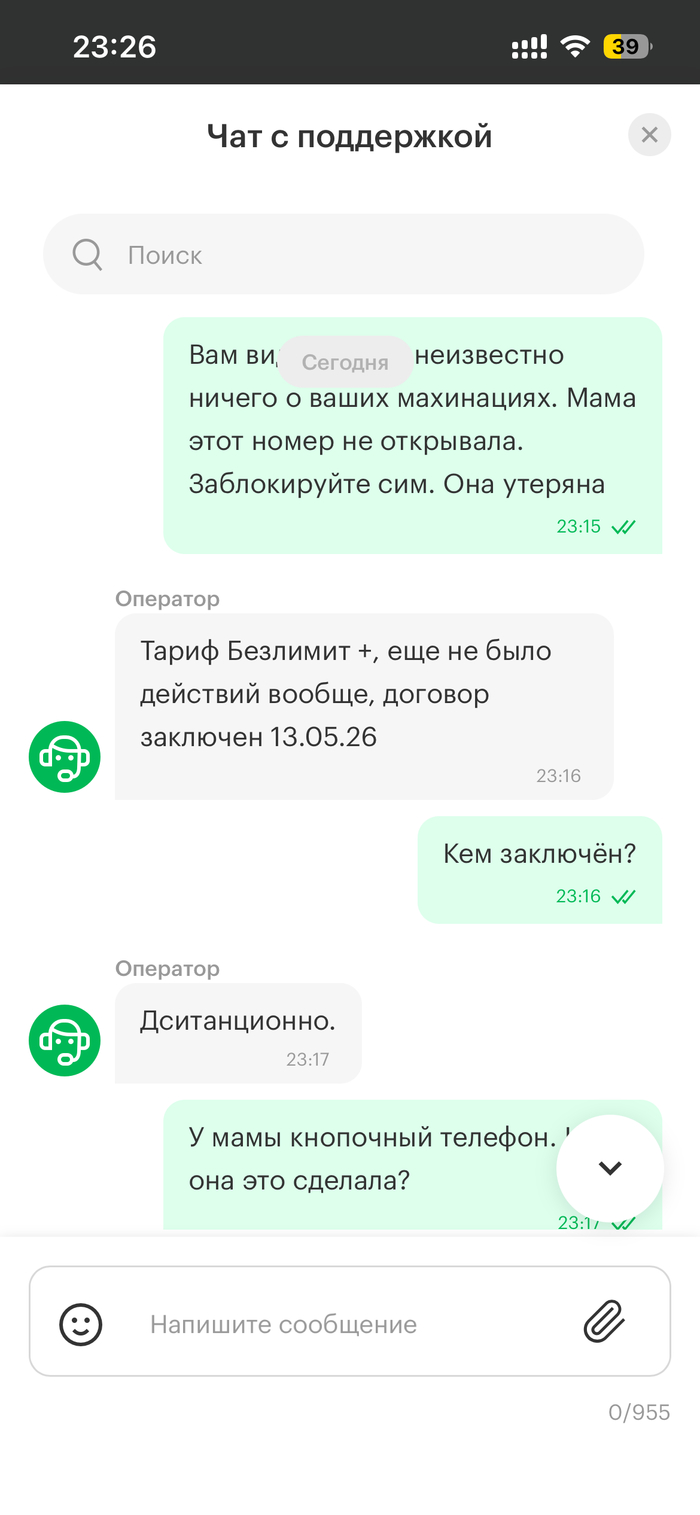Tap the Напишите сообщение message field
This screenshot has width=700, height=1515.
(350, 1322)
